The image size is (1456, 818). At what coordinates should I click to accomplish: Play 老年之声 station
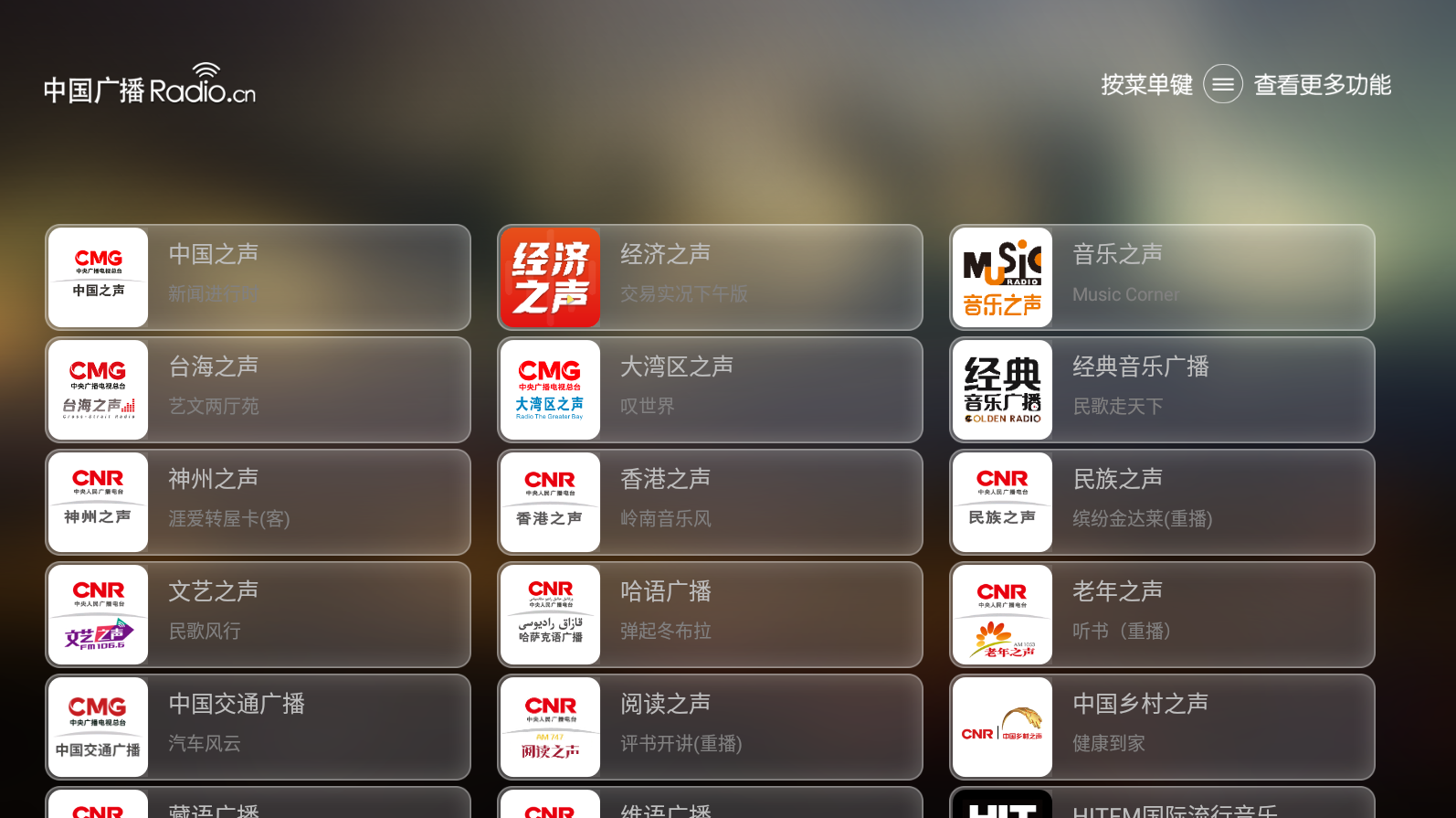(x=1162, y=614)
